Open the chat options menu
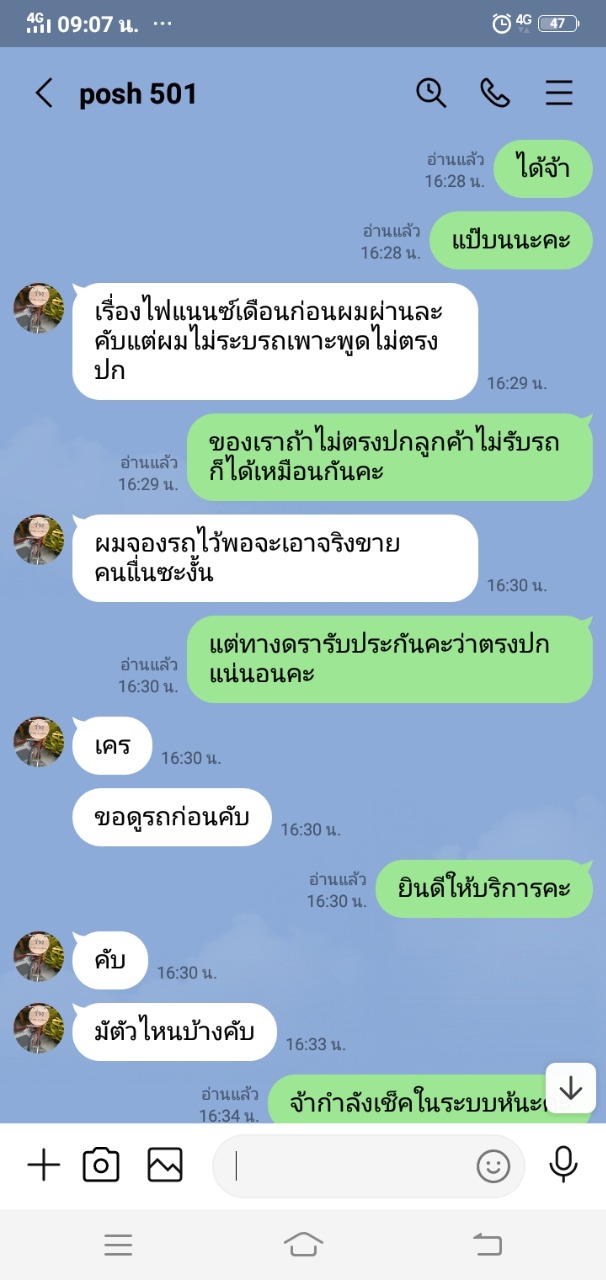 tap(559, 93)
